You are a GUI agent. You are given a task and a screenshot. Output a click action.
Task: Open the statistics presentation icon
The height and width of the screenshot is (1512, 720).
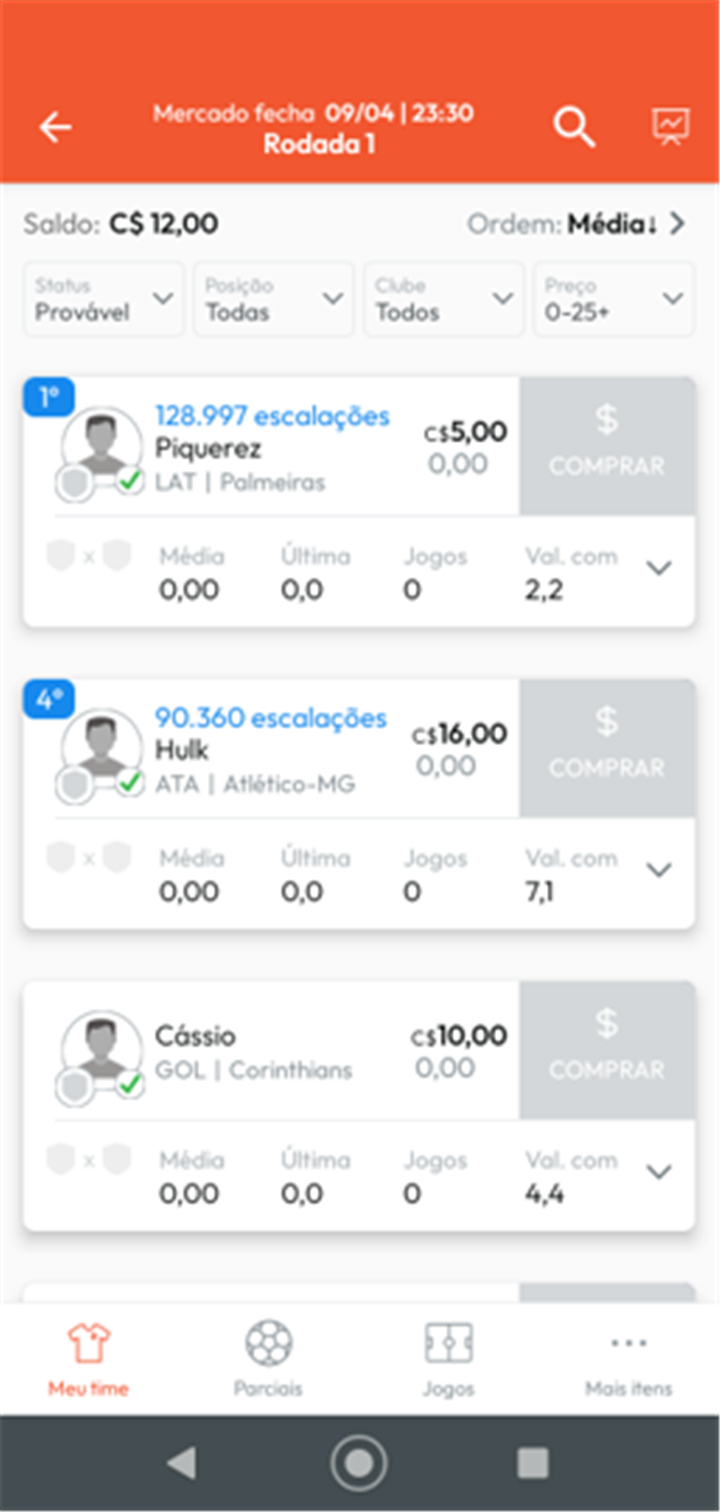click(670, 126)
